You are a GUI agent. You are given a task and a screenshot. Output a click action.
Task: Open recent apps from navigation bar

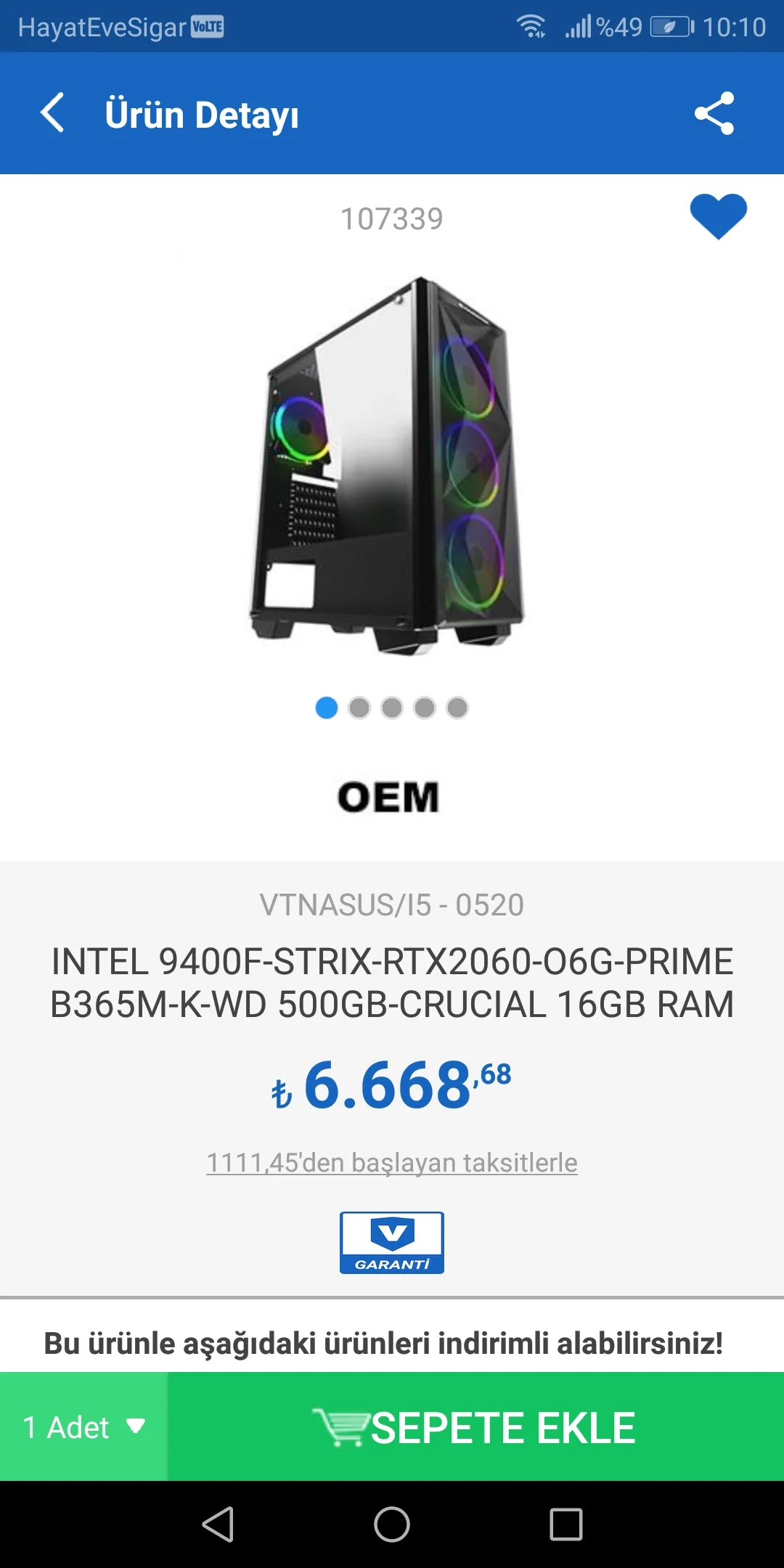point(566,1524)
